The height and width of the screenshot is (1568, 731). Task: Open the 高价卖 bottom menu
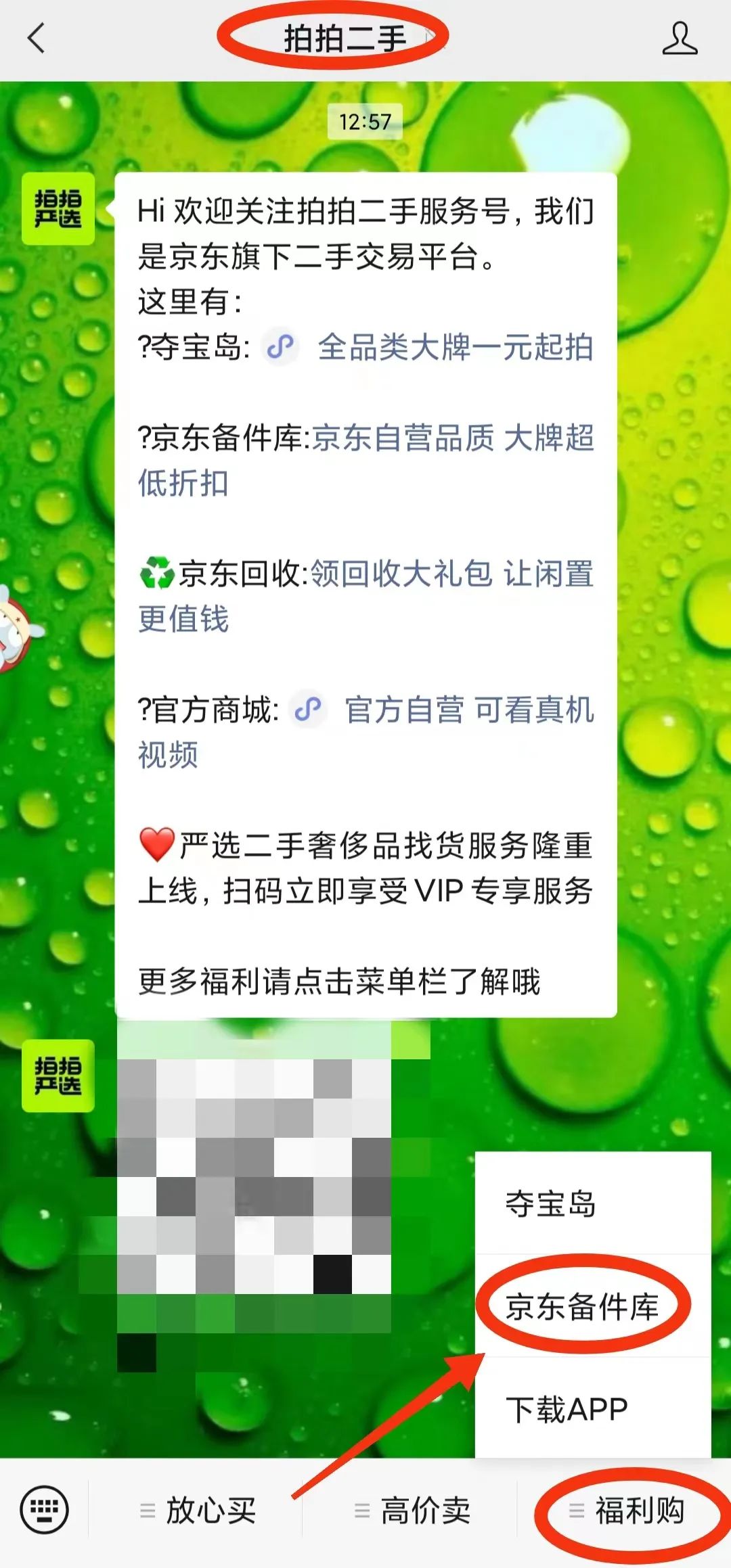[412, 1510]
